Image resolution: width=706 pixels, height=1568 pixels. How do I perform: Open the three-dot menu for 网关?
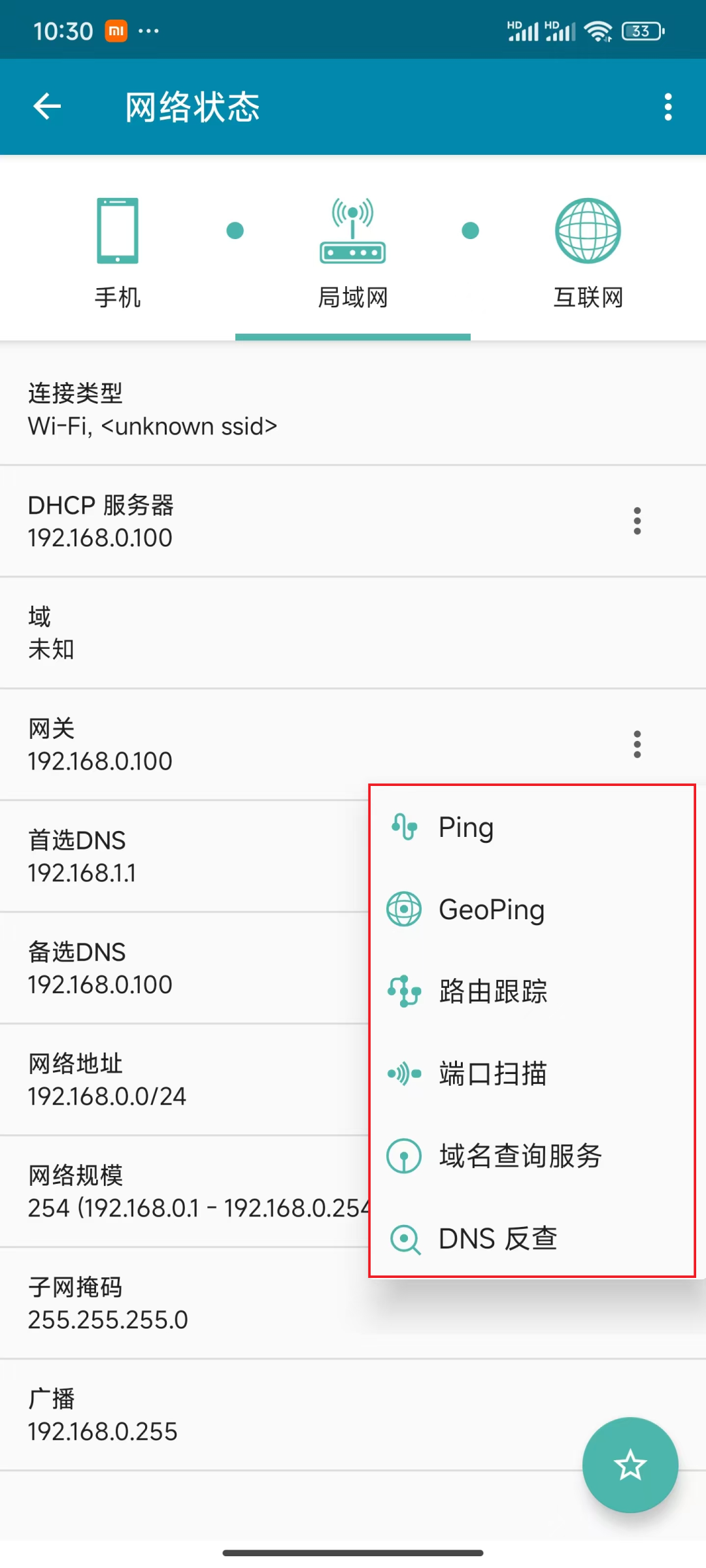[637, 744]
